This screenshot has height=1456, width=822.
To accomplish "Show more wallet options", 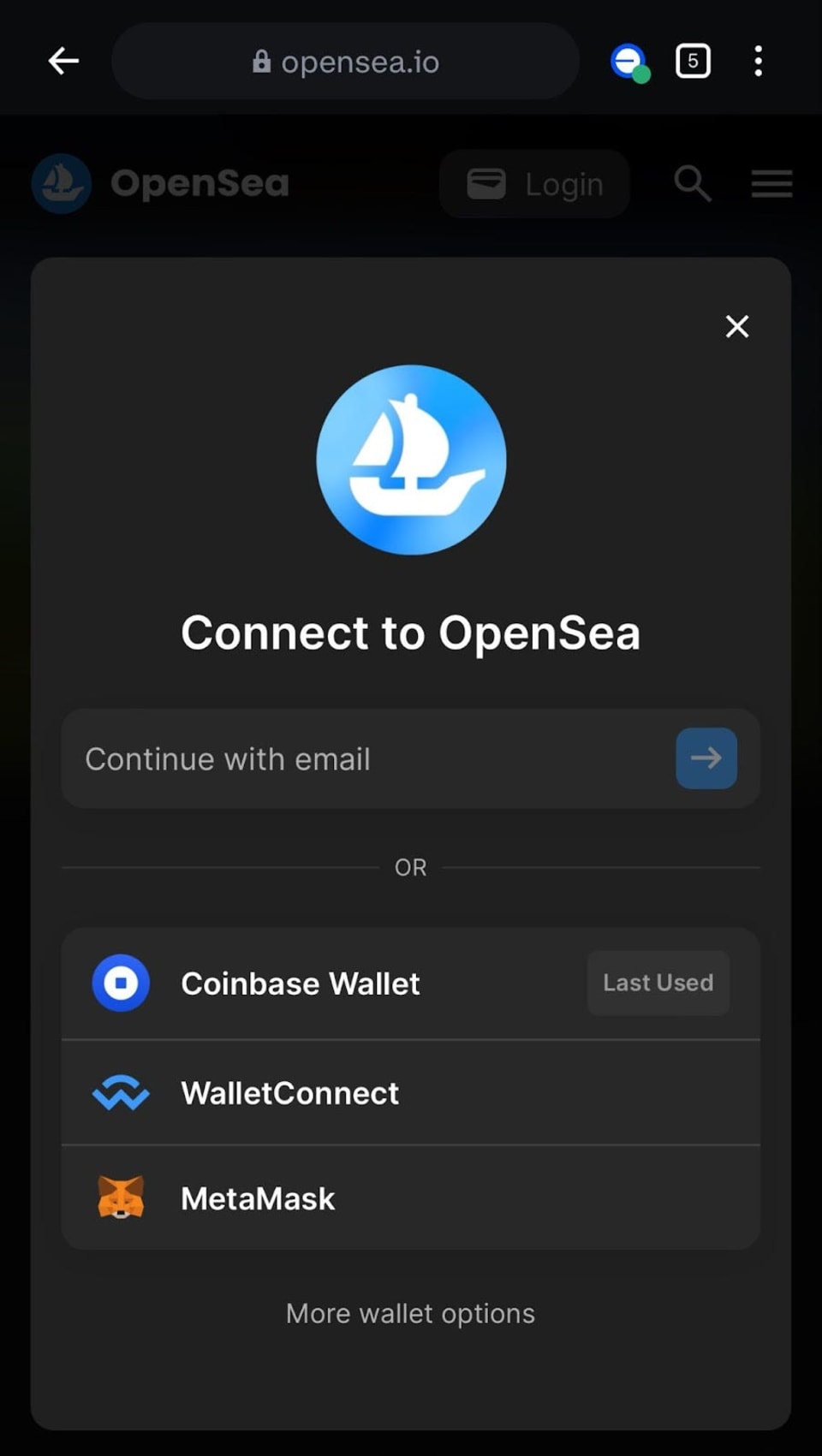I will click(x=411, y=1313).
